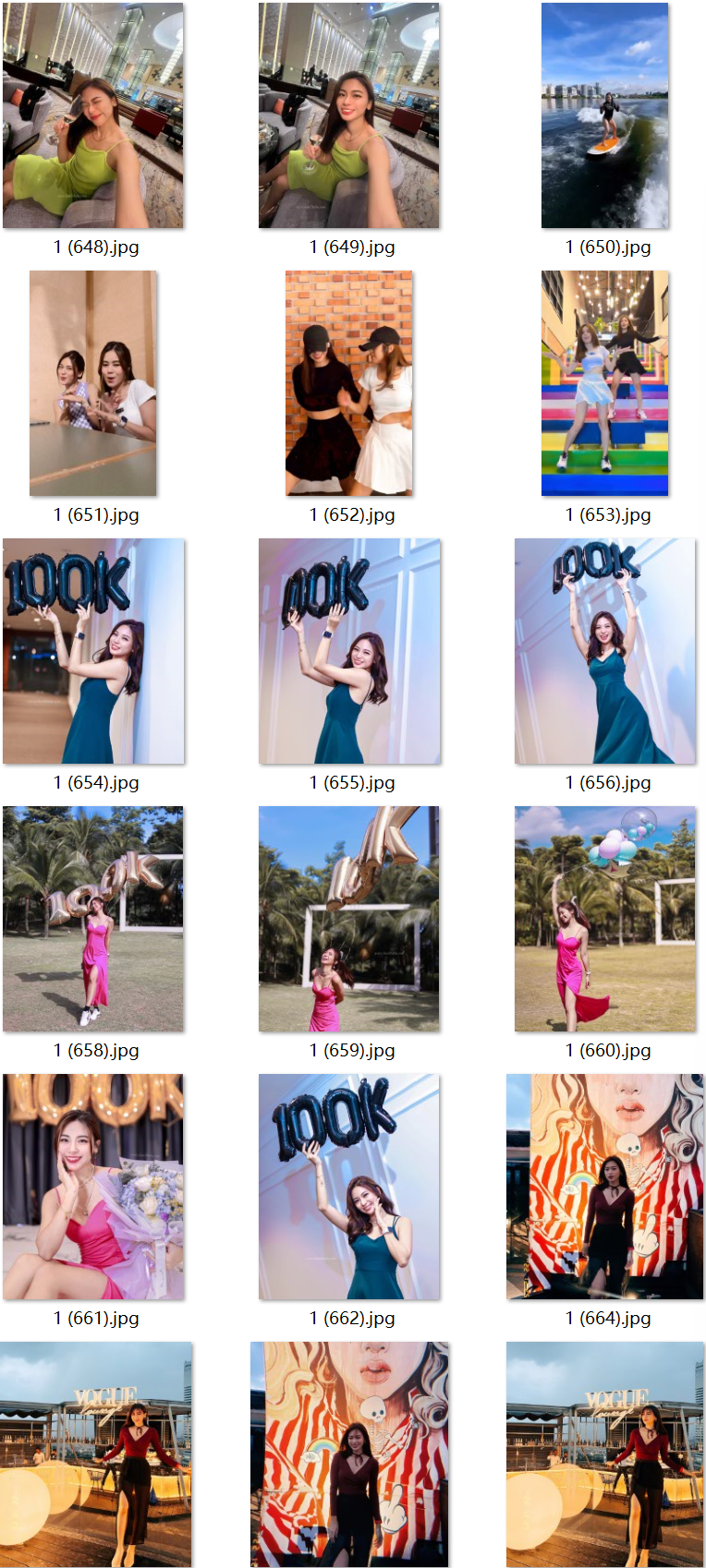Open the image 1 (655).jpg
The width and height of the screenshot is (706, 1568).
(349, 651)
